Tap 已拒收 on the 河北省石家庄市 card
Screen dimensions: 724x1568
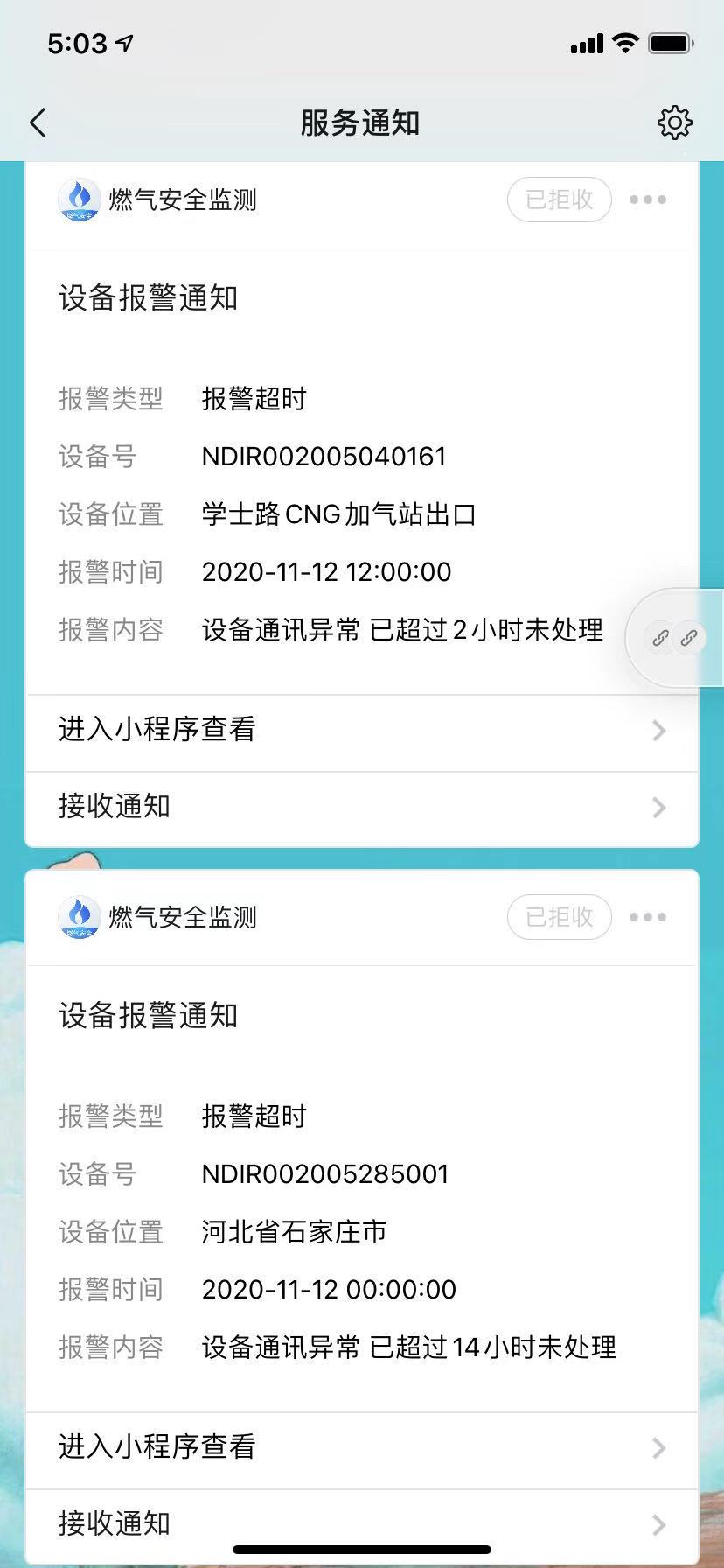[559, 917]
